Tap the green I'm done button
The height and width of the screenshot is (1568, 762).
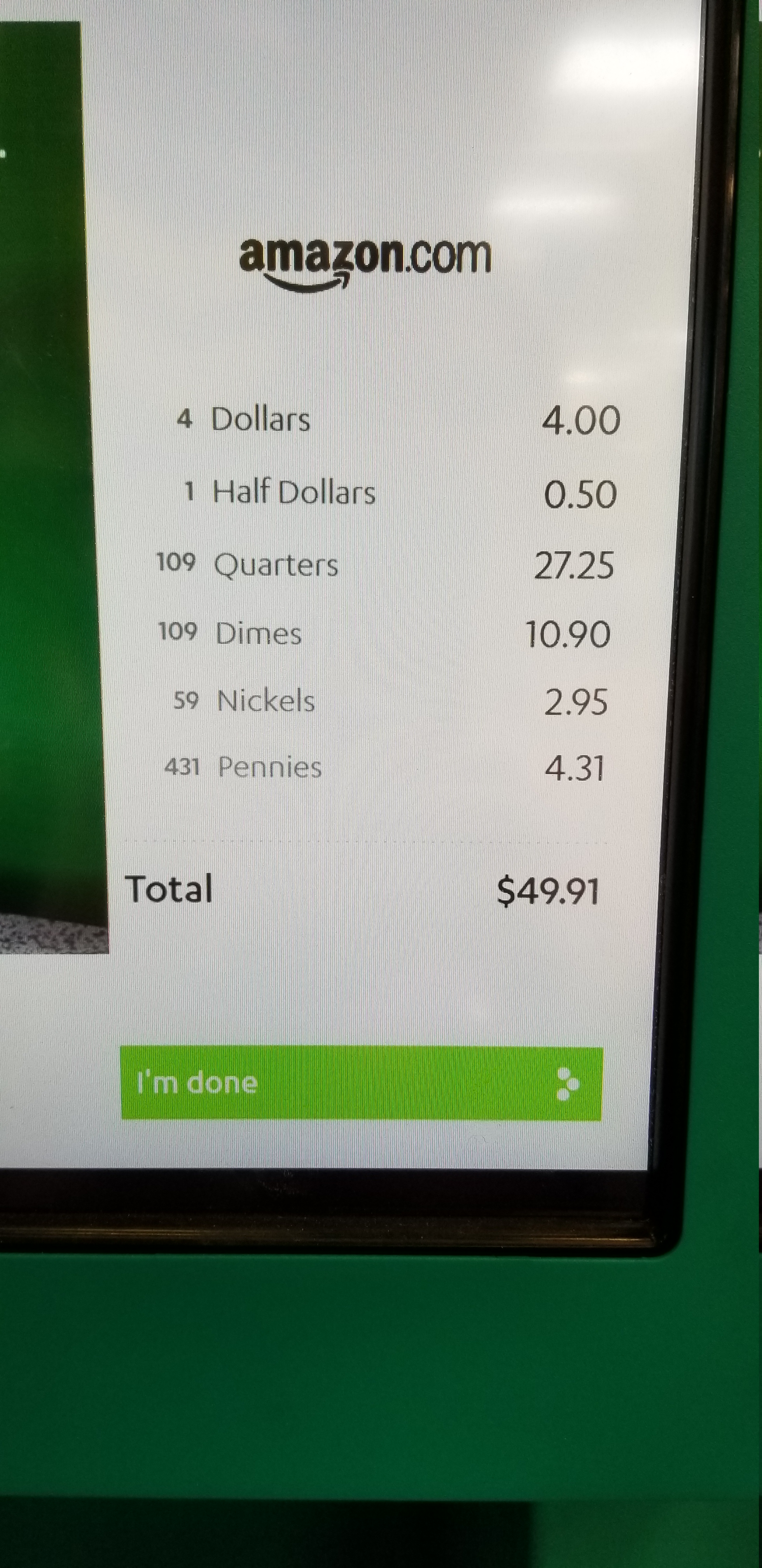(x=362, y=1083)
